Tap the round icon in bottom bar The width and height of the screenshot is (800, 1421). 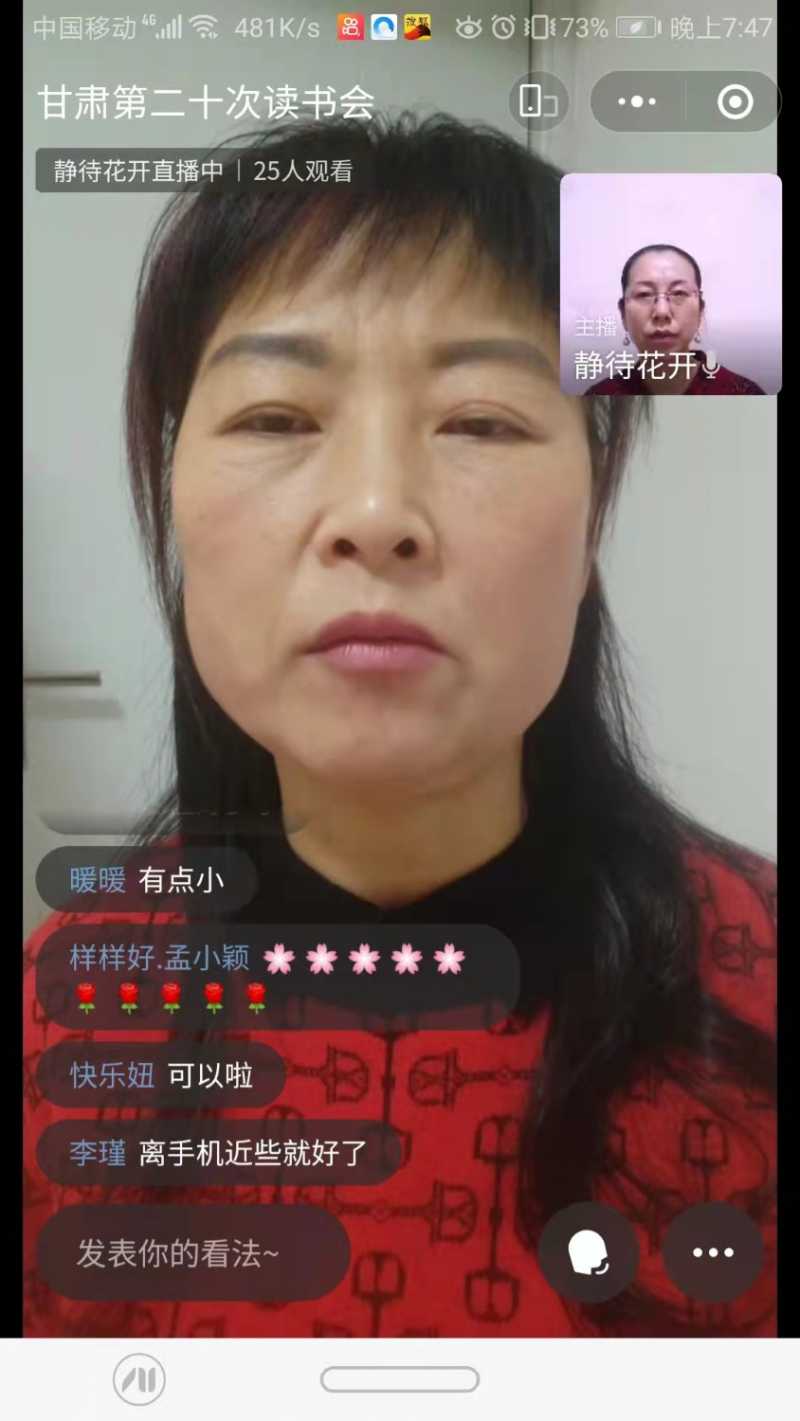[139, 1380]
